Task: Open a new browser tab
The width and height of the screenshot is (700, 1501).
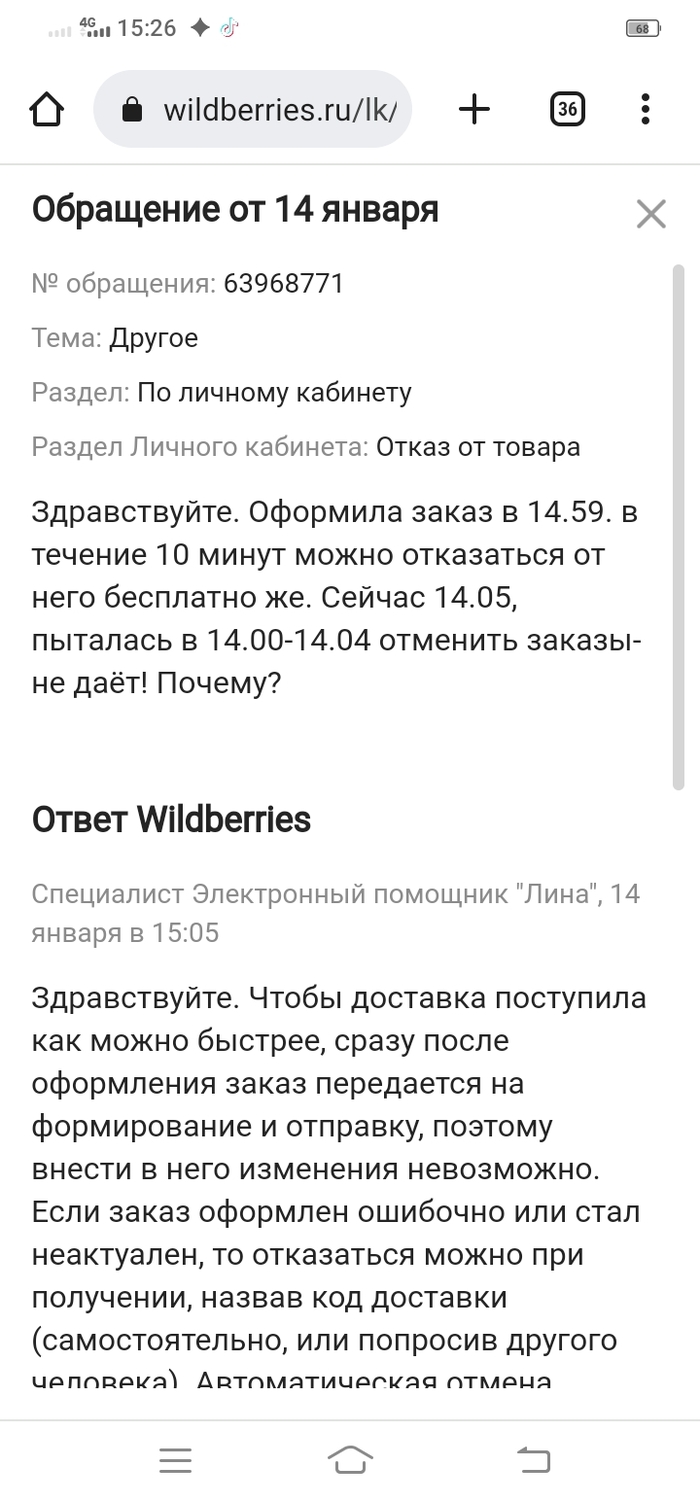Action: point(474,109)
